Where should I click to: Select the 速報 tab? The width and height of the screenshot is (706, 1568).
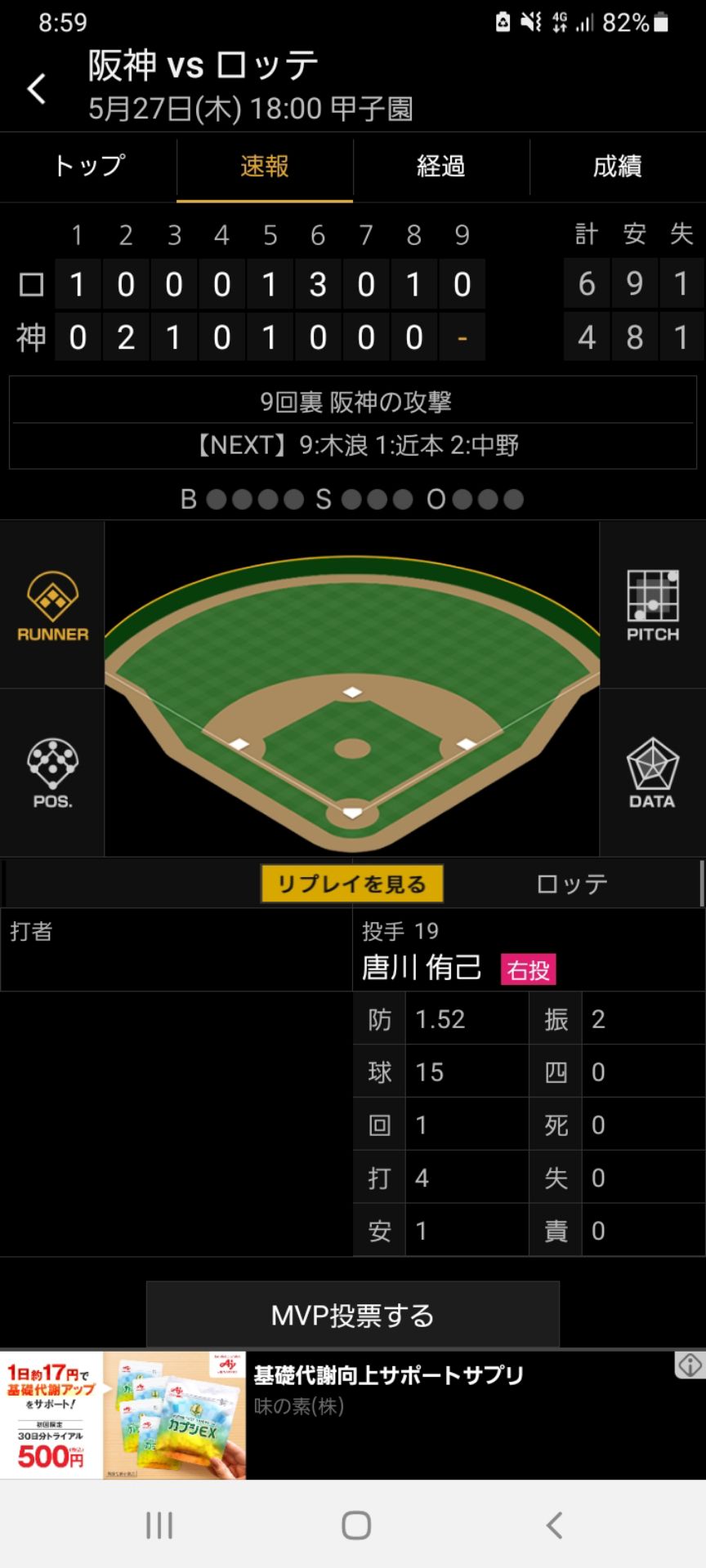(x=265, y=167)
